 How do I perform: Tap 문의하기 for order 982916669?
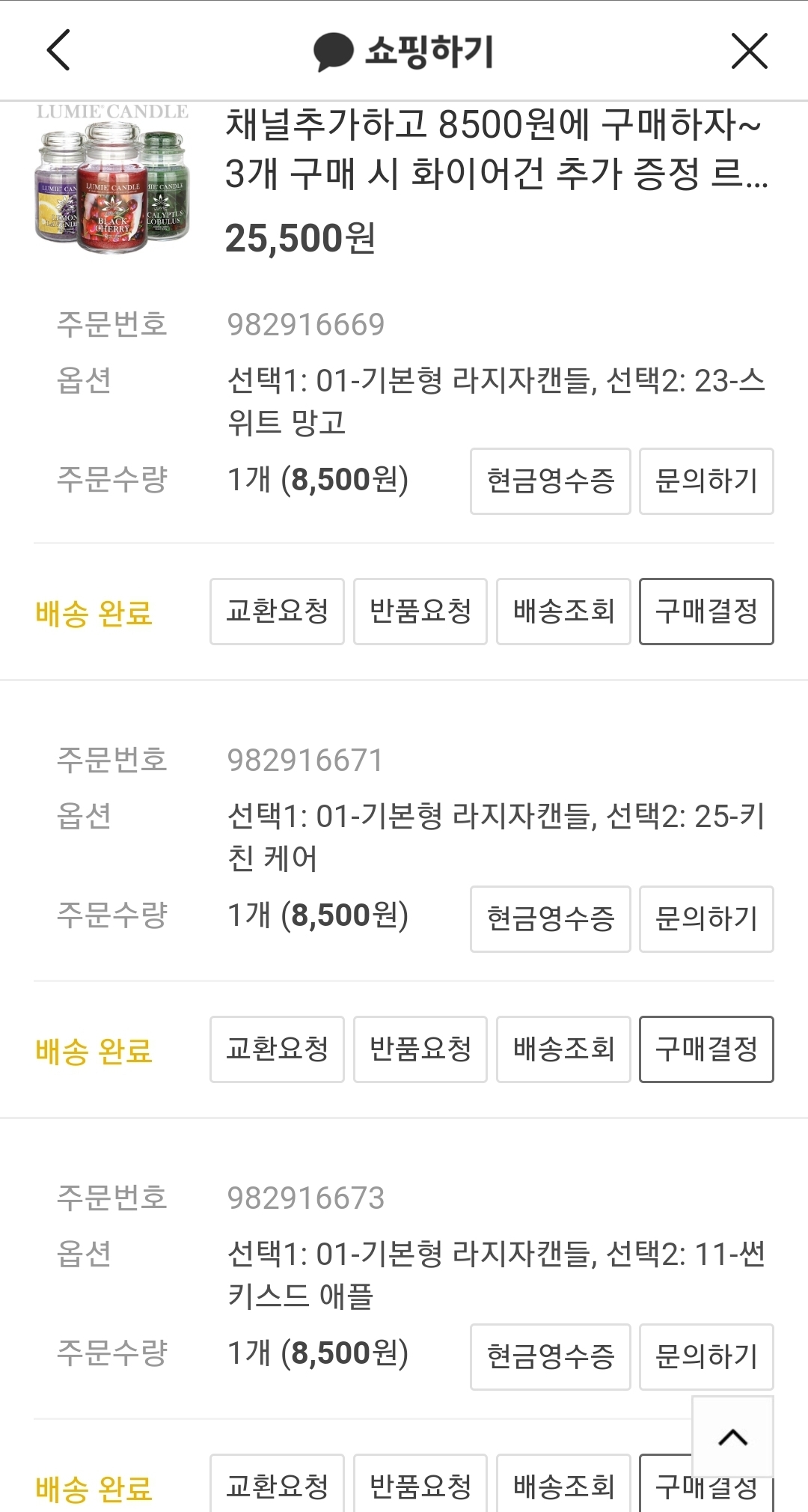706,481
